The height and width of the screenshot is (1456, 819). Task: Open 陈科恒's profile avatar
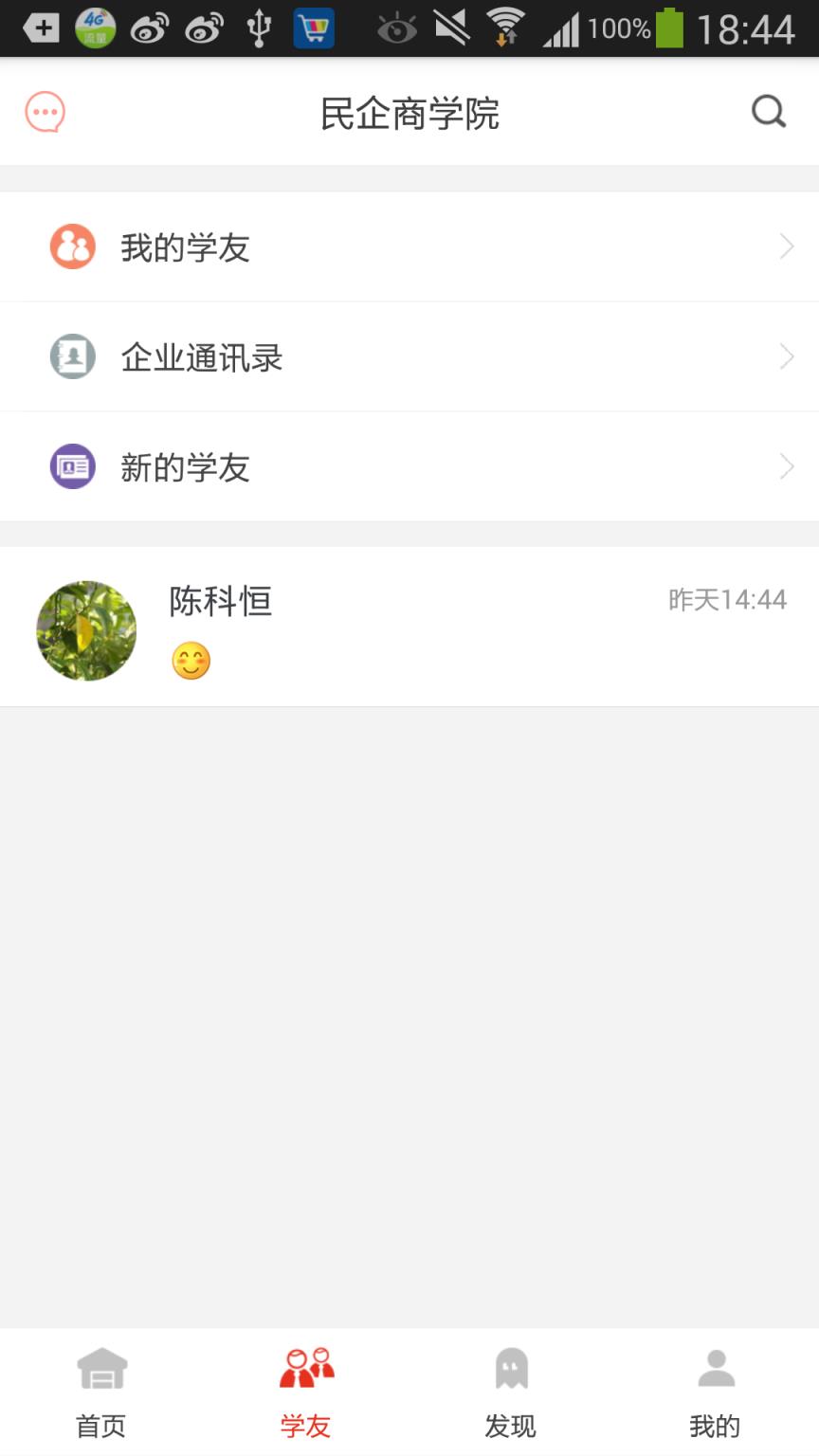click(85, 628)
